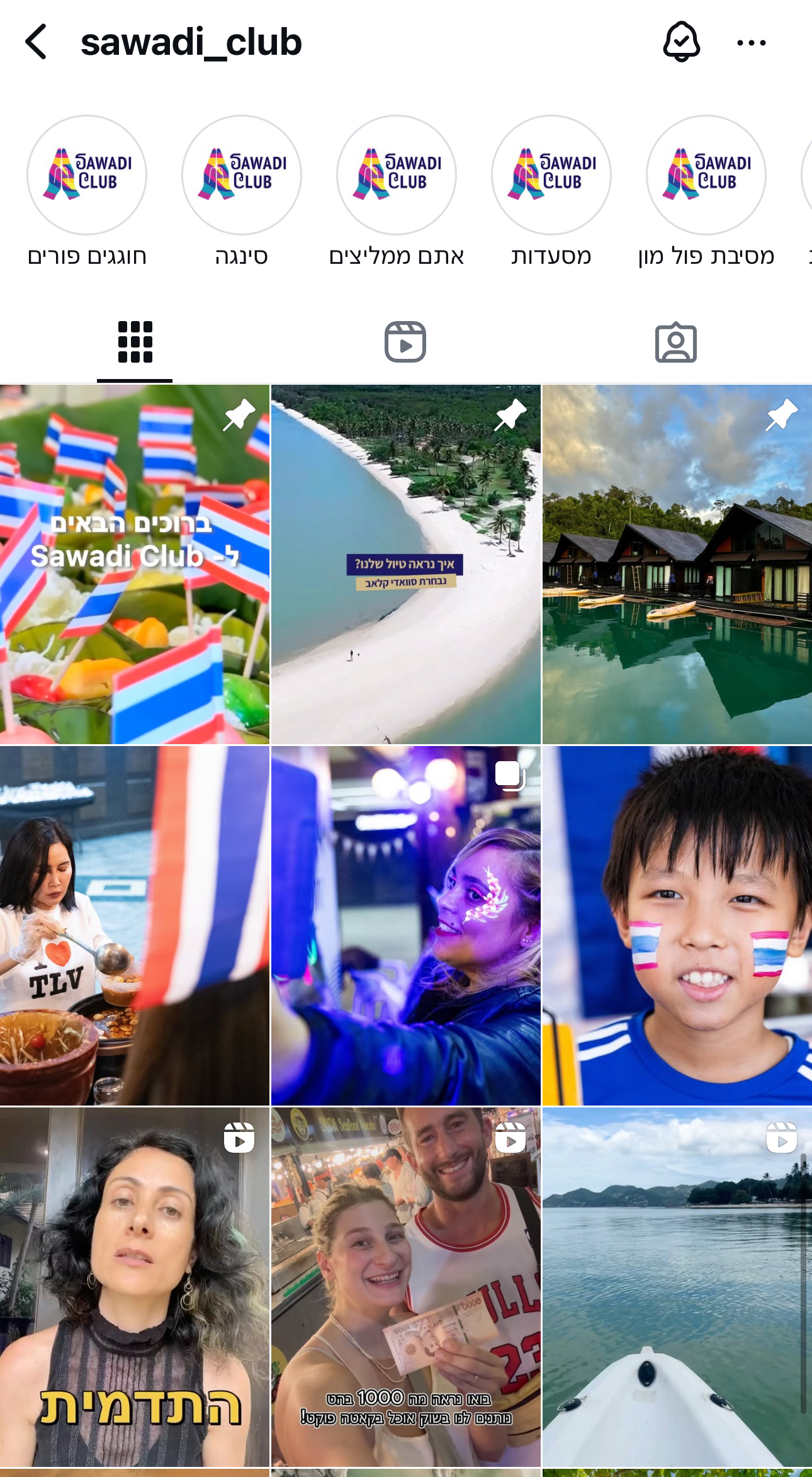The image size is (812, 1477).
Task: Open pinned floating bungalows lake post
Action: pyautogui.click(x=677, y=565)
